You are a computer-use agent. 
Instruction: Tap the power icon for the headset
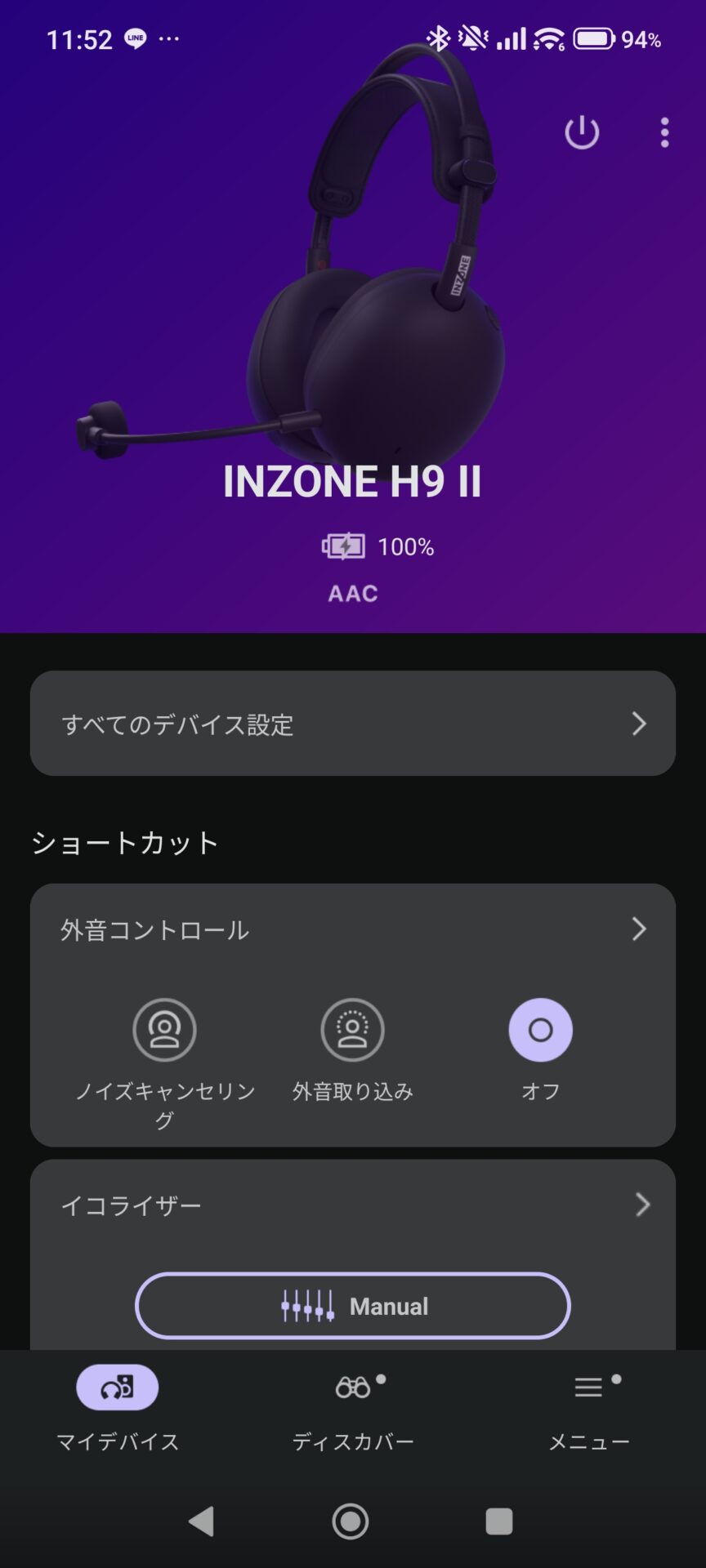click(x=582, y=132)
